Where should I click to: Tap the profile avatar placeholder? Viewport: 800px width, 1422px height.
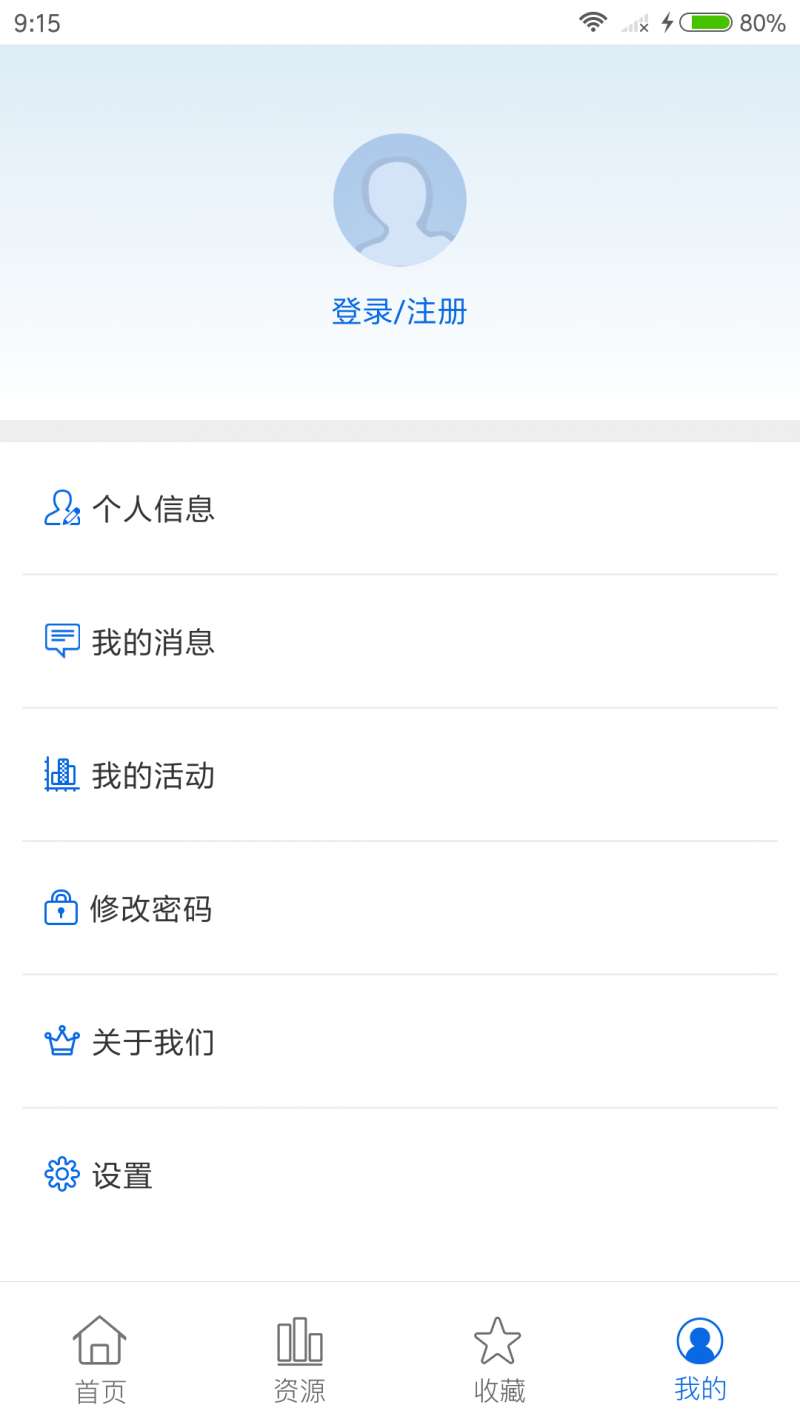400,200
